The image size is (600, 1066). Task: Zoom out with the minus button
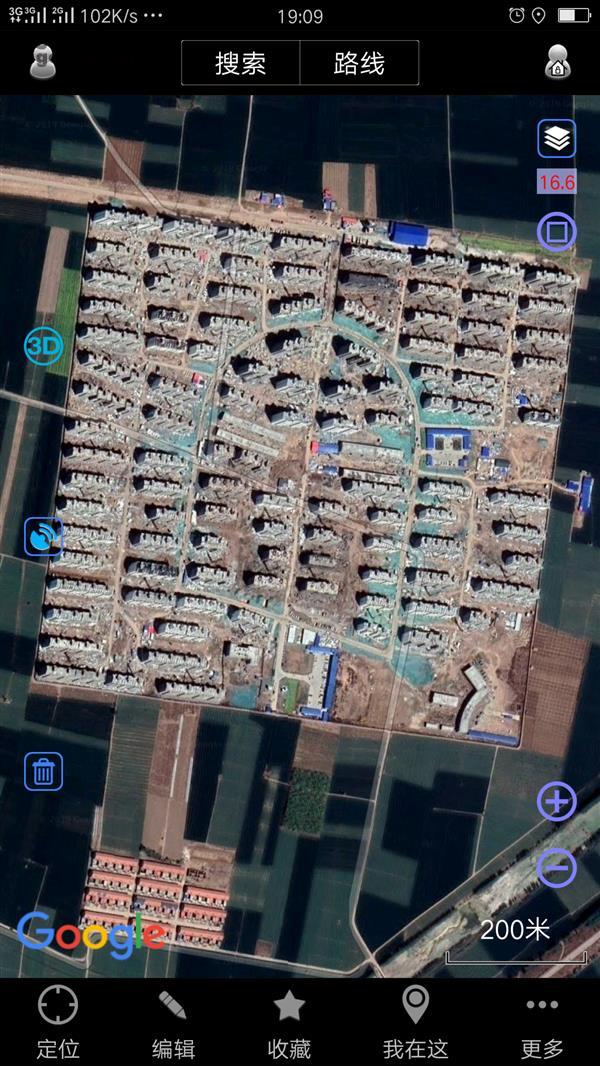point(557,867)
